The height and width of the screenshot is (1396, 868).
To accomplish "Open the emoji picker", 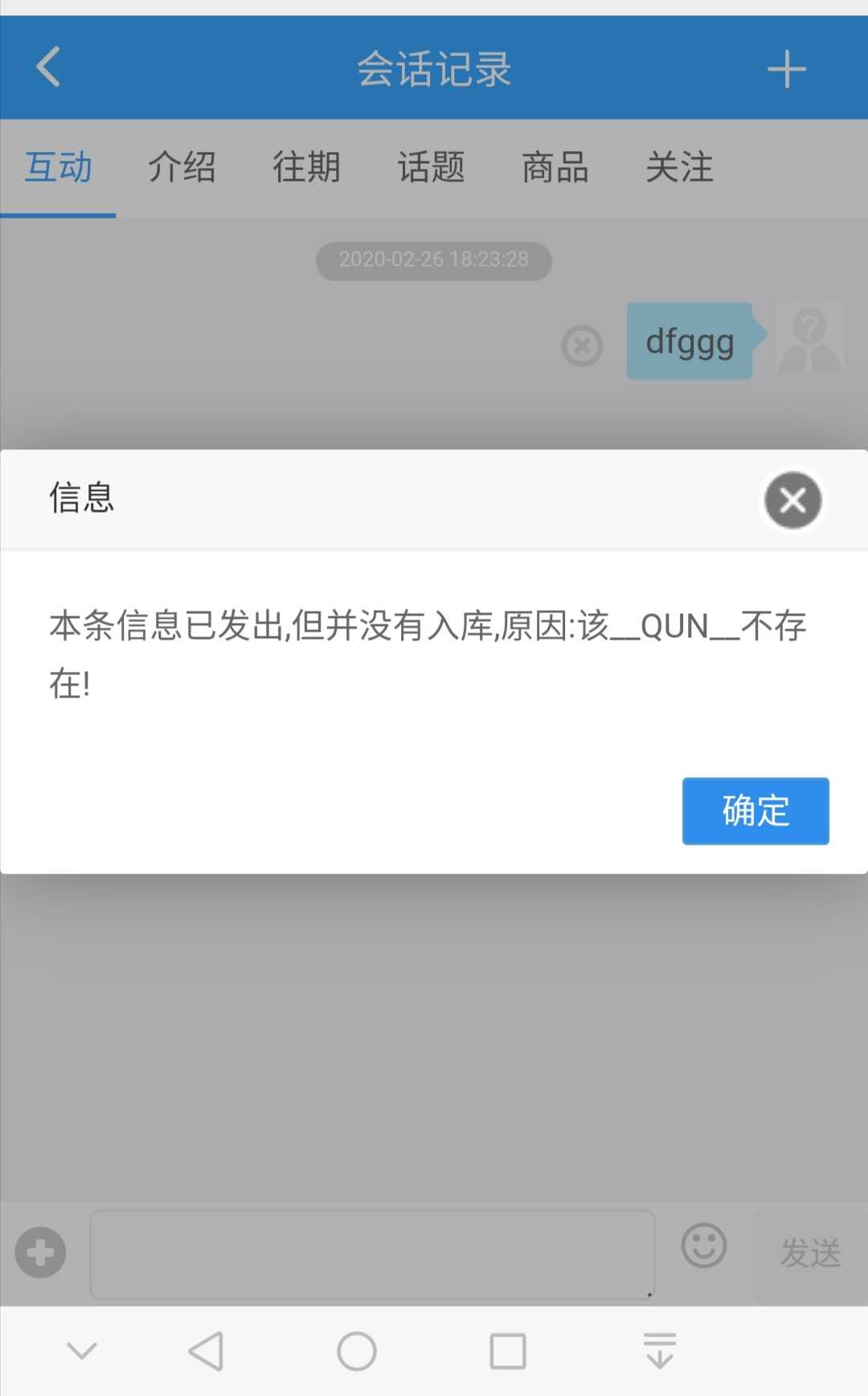I will click(703, 1246).
